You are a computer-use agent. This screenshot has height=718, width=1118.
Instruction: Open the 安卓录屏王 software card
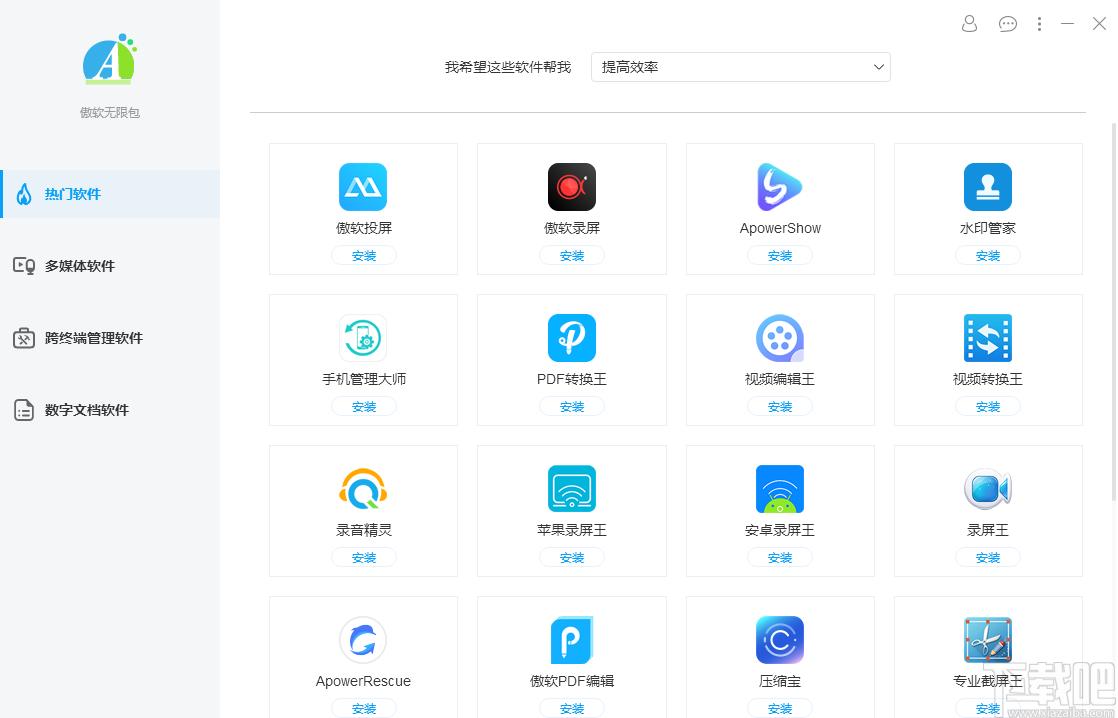pyautogui.click(x=780, y=500)
